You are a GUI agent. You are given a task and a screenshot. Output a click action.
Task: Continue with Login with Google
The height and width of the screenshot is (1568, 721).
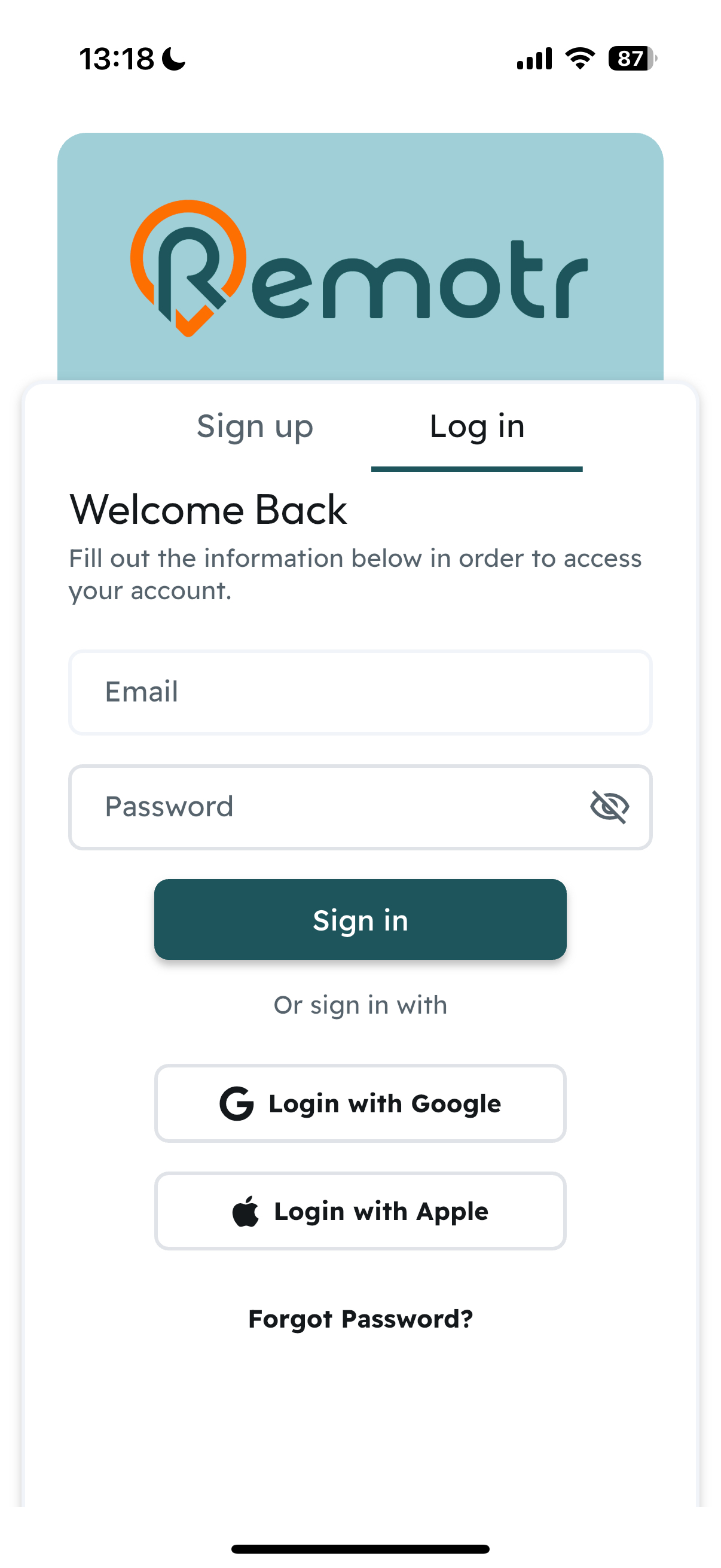(360, 1103)
